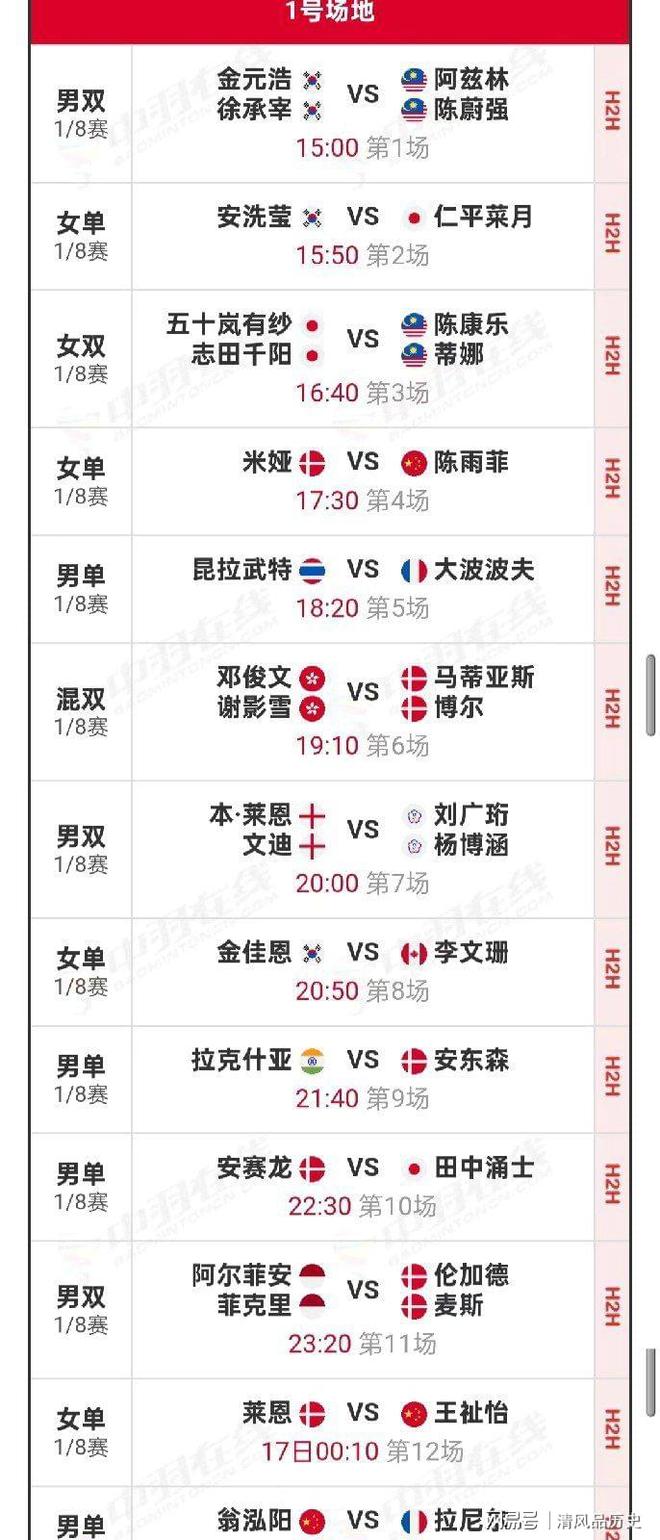Show H2H for 莱恩 vs 王祉怡
This screenshot has width=660, height=1540.
tap(612, 1430)
